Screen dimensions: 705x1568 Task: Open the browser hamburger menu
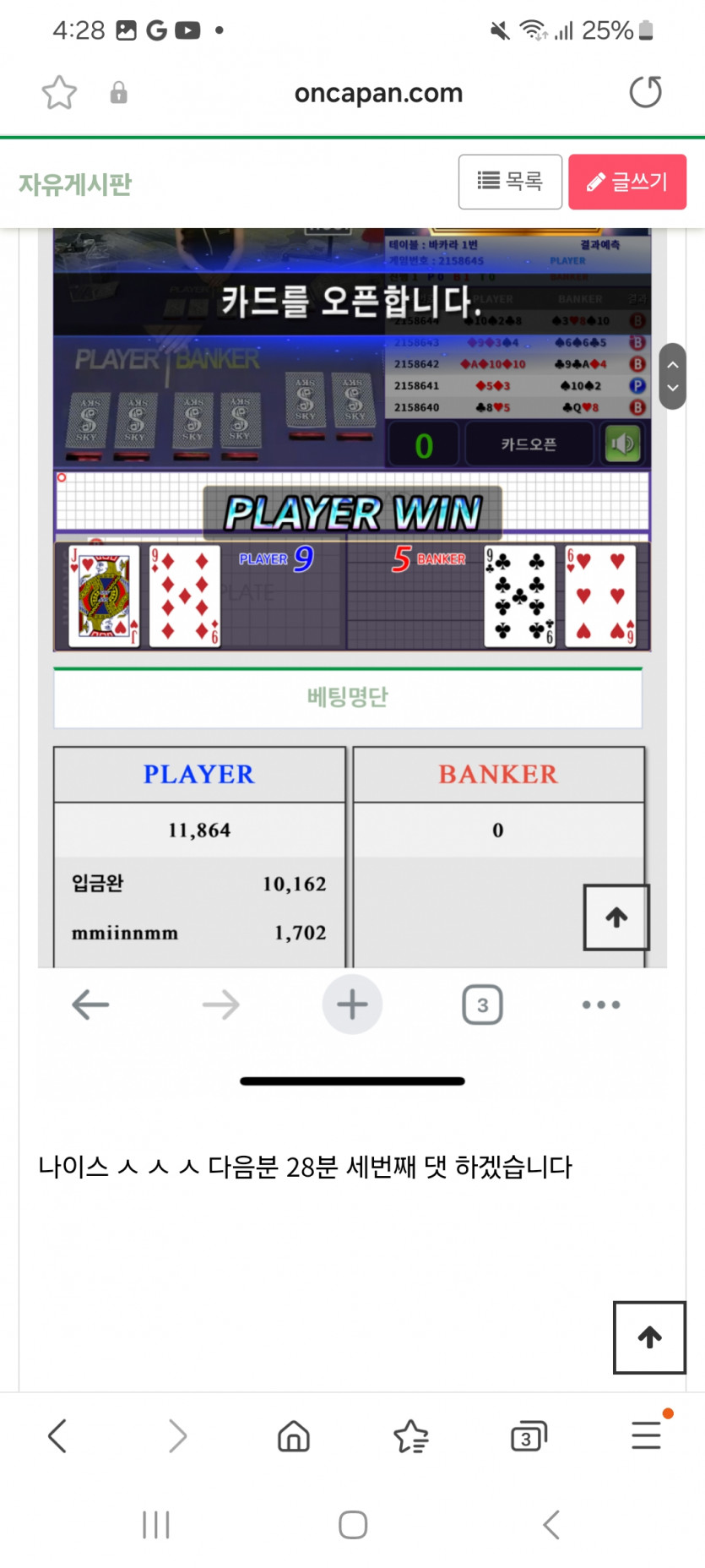click(x=647, y=1435)
